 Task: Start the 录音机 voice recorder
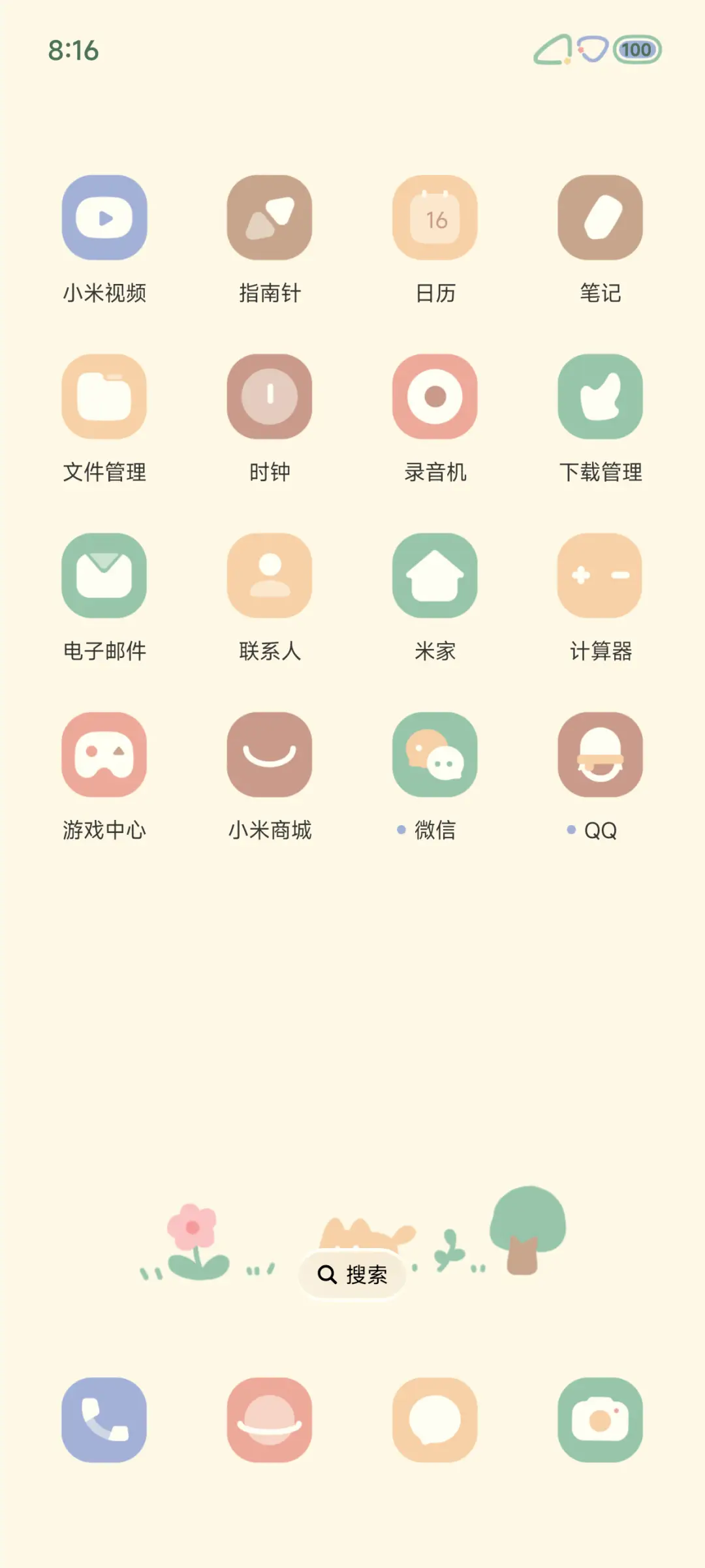(435, 398)
